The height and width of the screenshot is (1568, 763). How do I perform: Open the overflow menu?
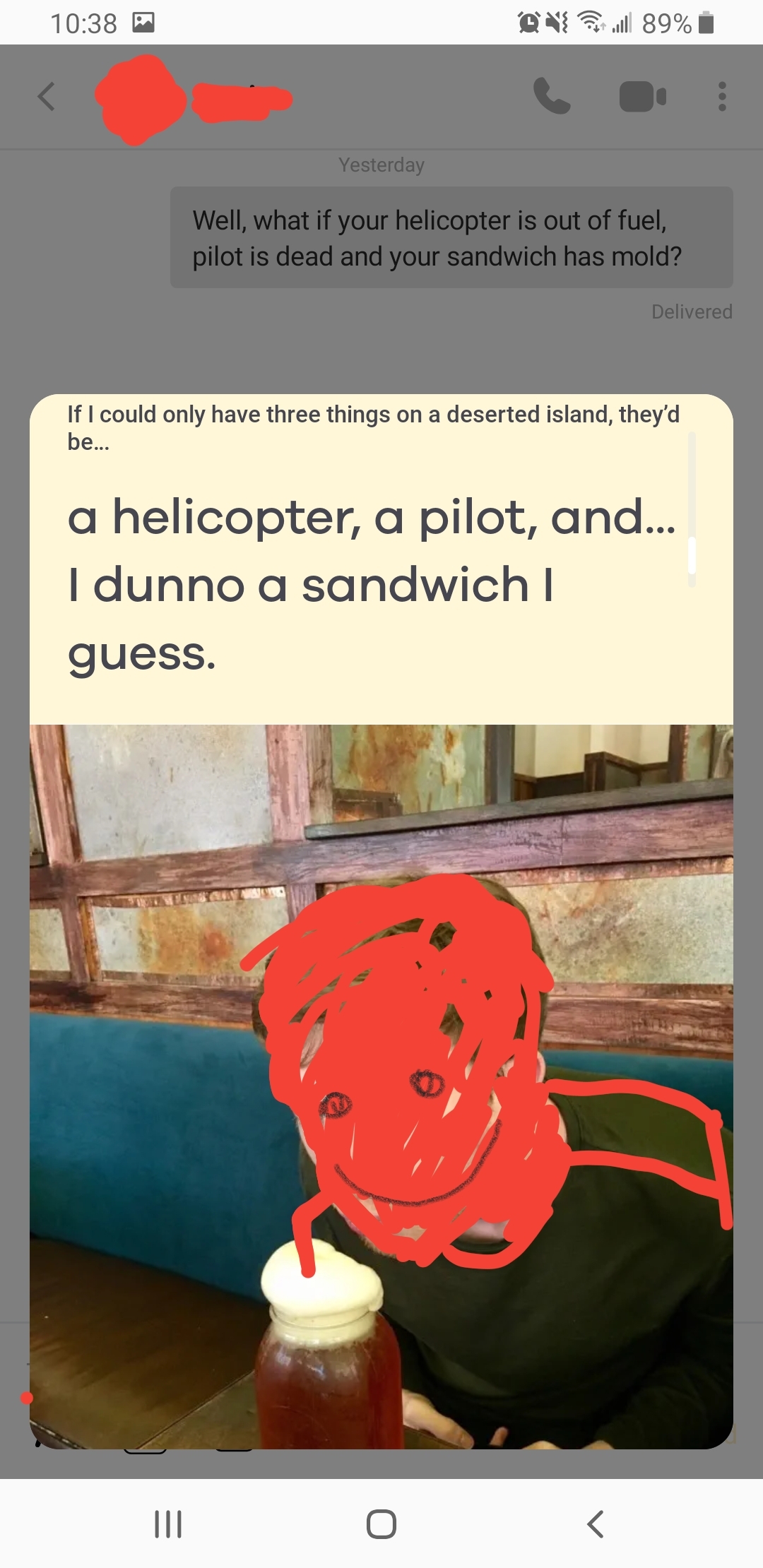click(x=721, y=97)
